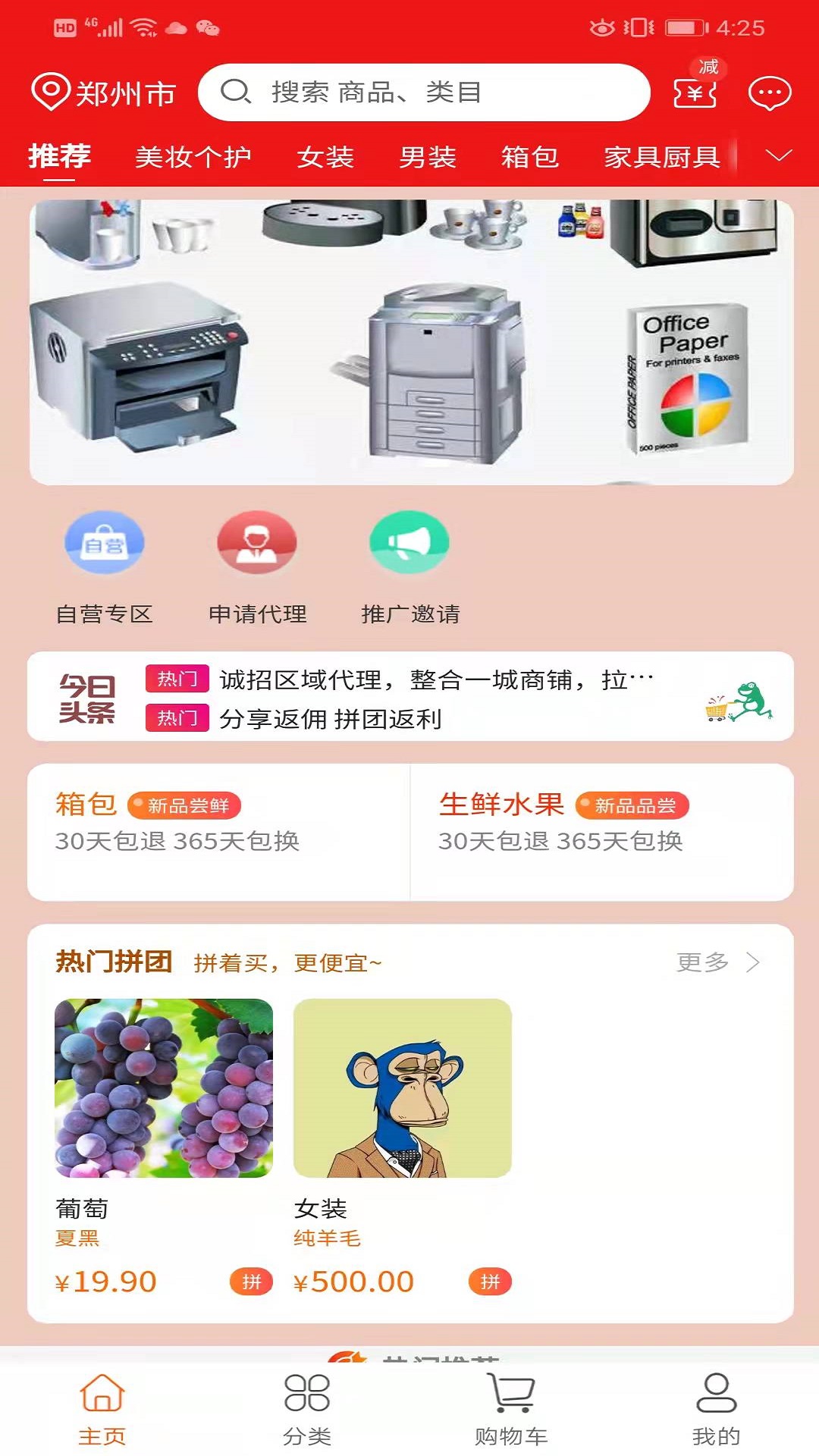819x1456 pixels.
Task: Tap the 拼 badge on 女装 item
Action: tap(489, 1280)
